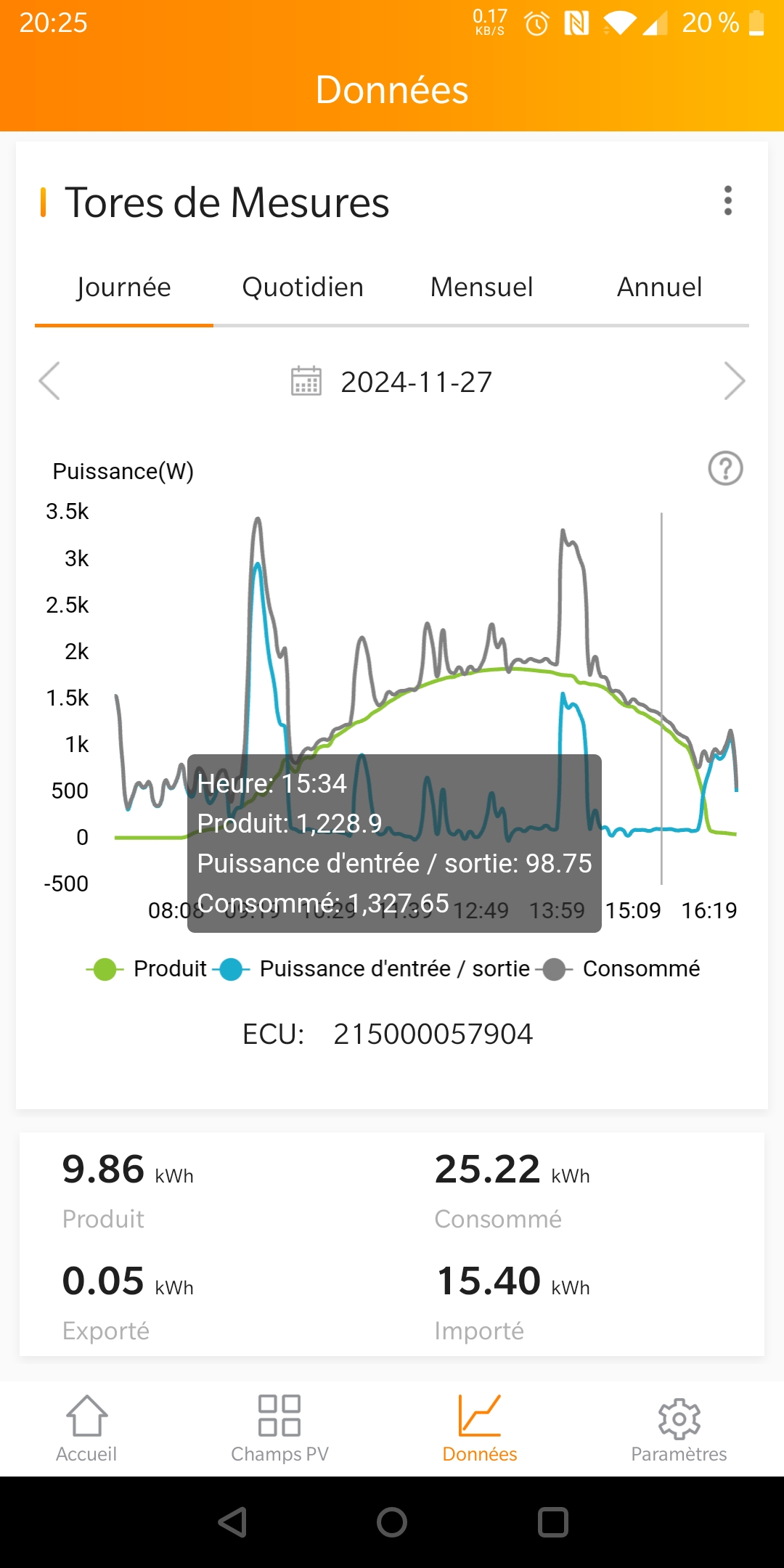784x1568 pixels.
Task: Switch to the Mensuel tab
Action: (x=481, y=287)
